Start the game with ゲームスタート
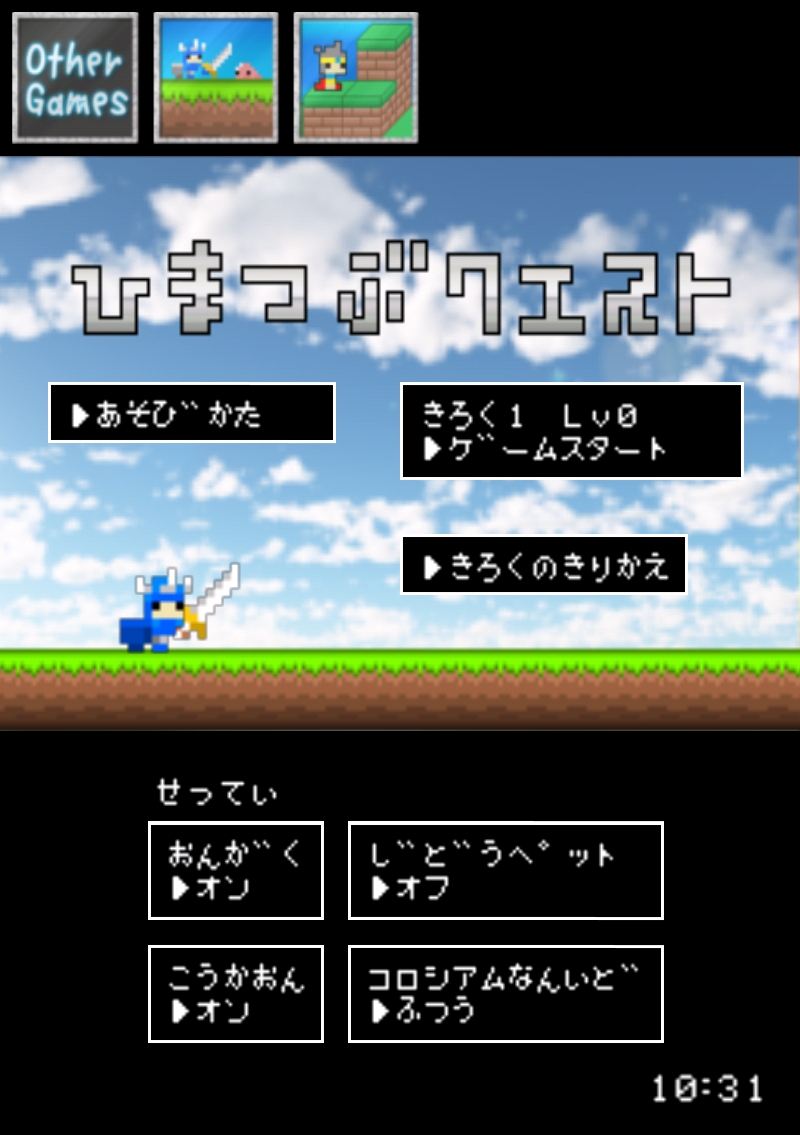800x1135 pixels. 571,431
